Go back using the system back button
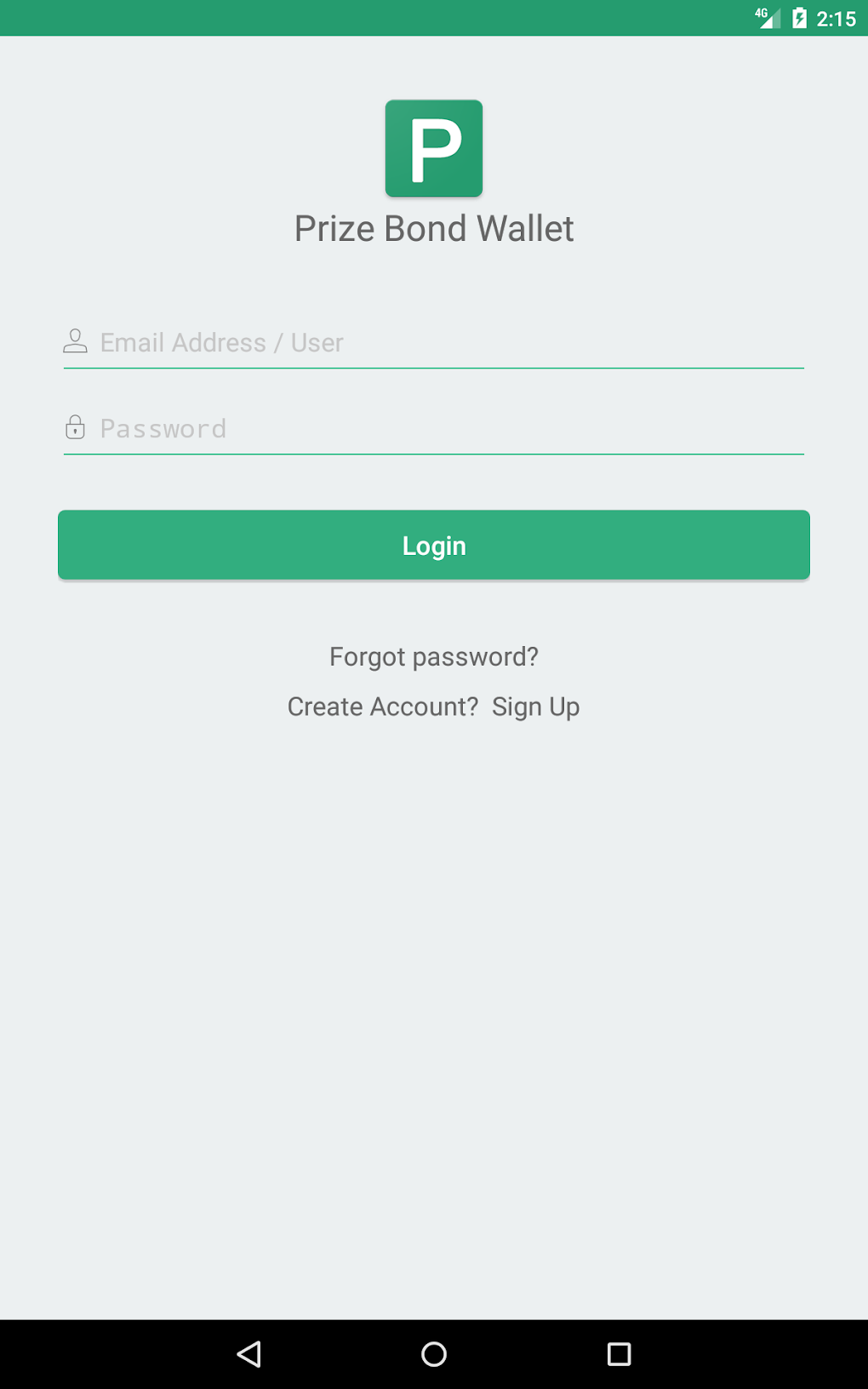Screen dimensions: 868x1389 point(249,1354)
